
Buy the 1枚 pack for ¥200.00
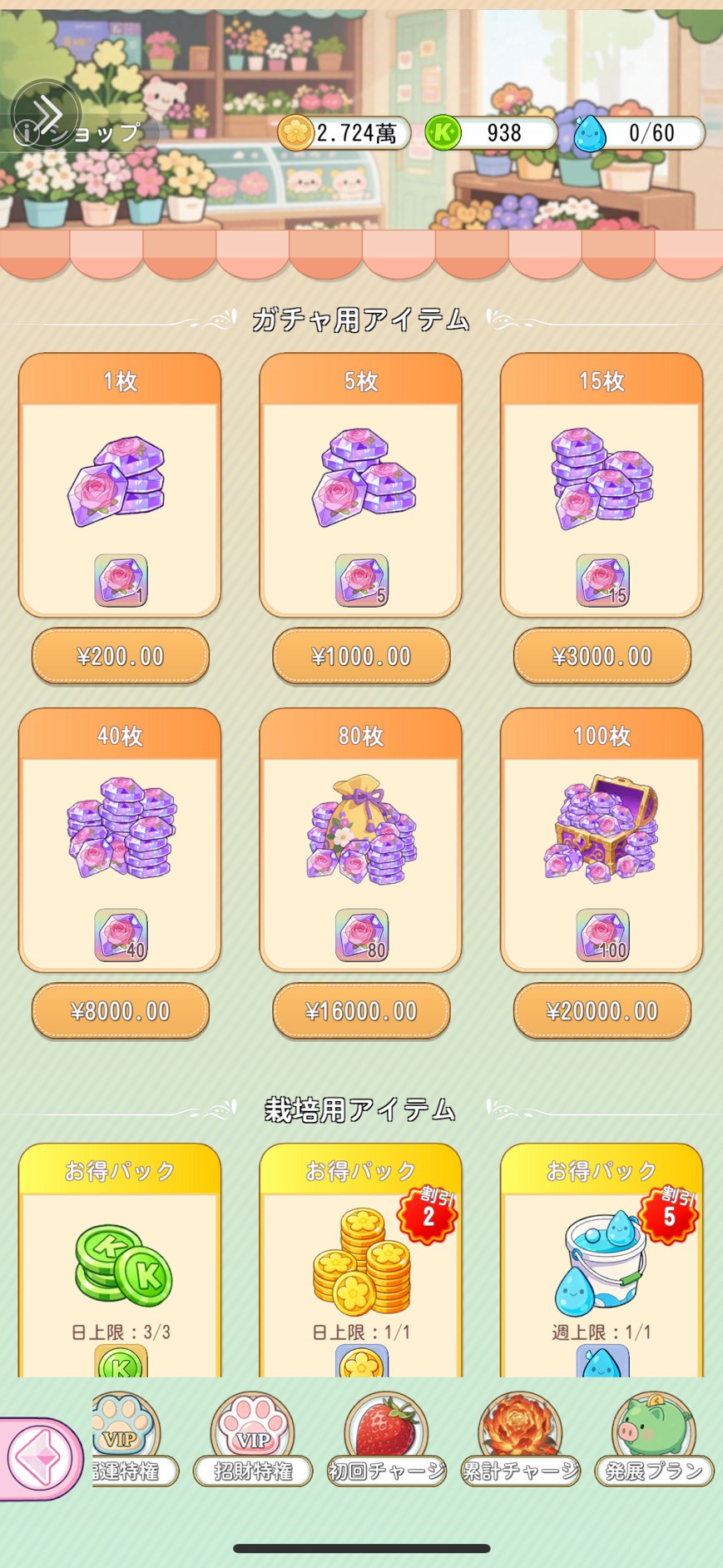121,657
